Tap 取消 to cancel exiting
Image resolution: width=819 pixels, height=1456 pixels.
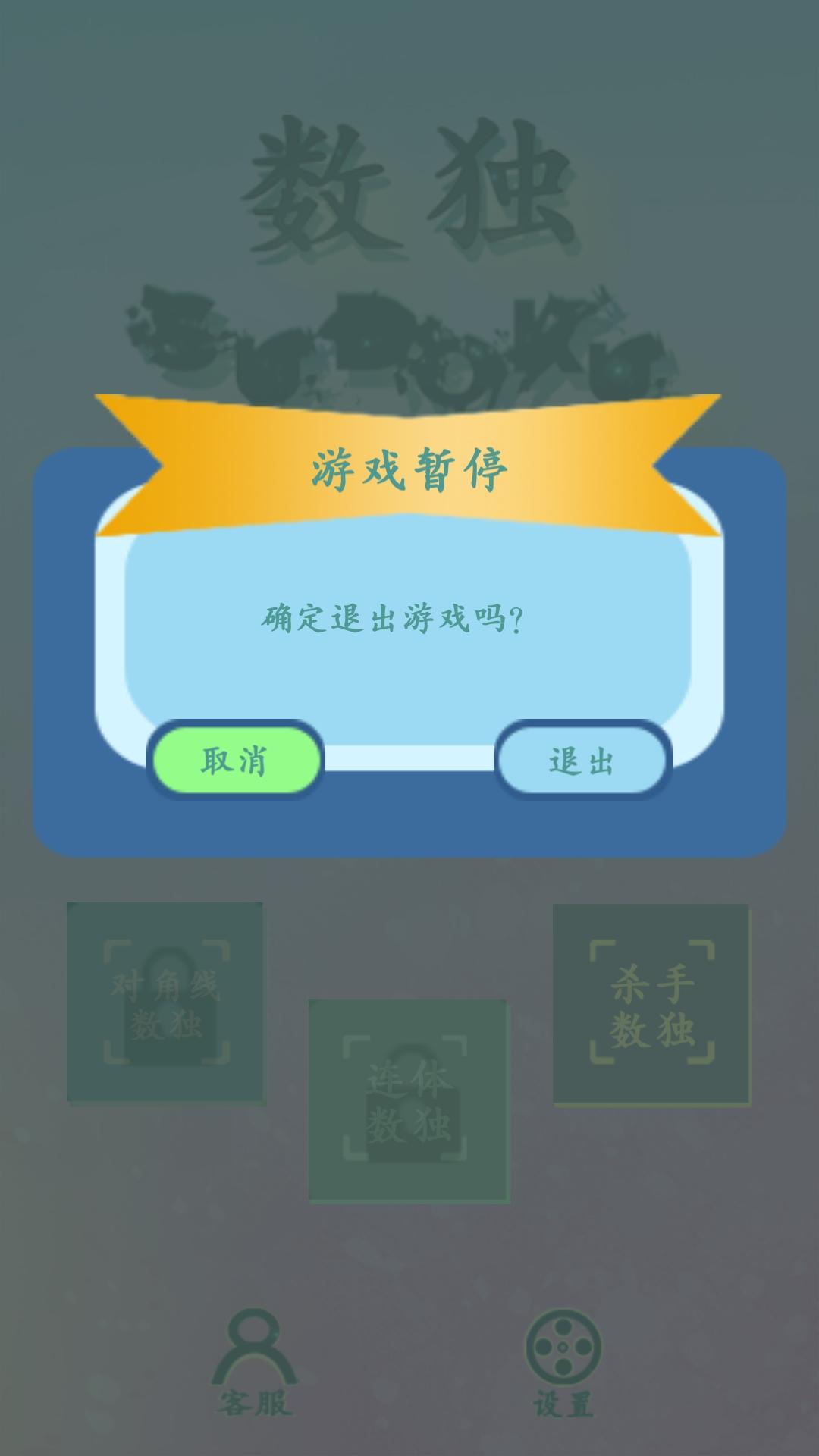tap(235, 760)
